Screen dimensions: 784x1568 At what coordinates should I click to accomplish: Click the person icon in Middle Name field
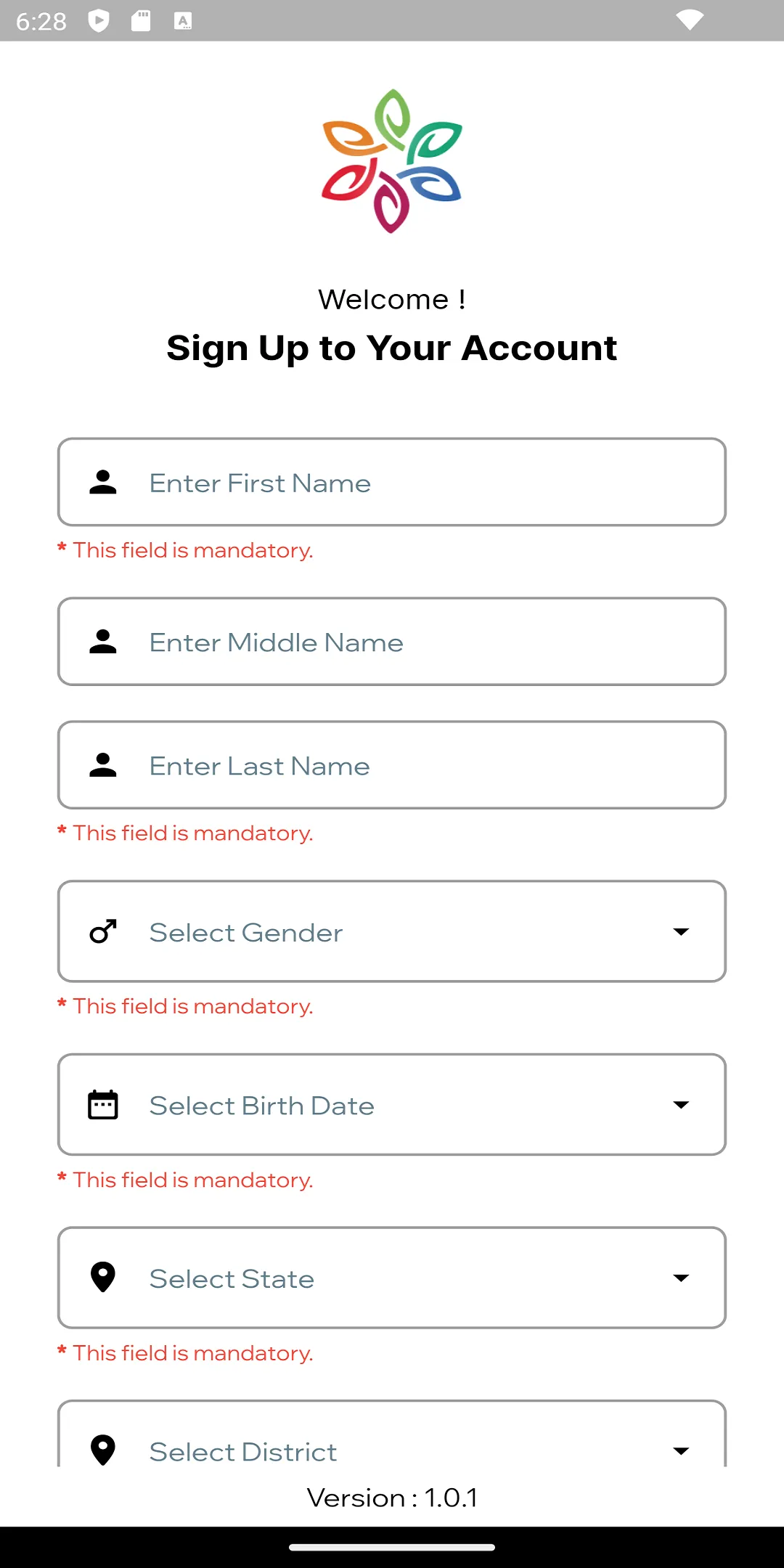102,642
